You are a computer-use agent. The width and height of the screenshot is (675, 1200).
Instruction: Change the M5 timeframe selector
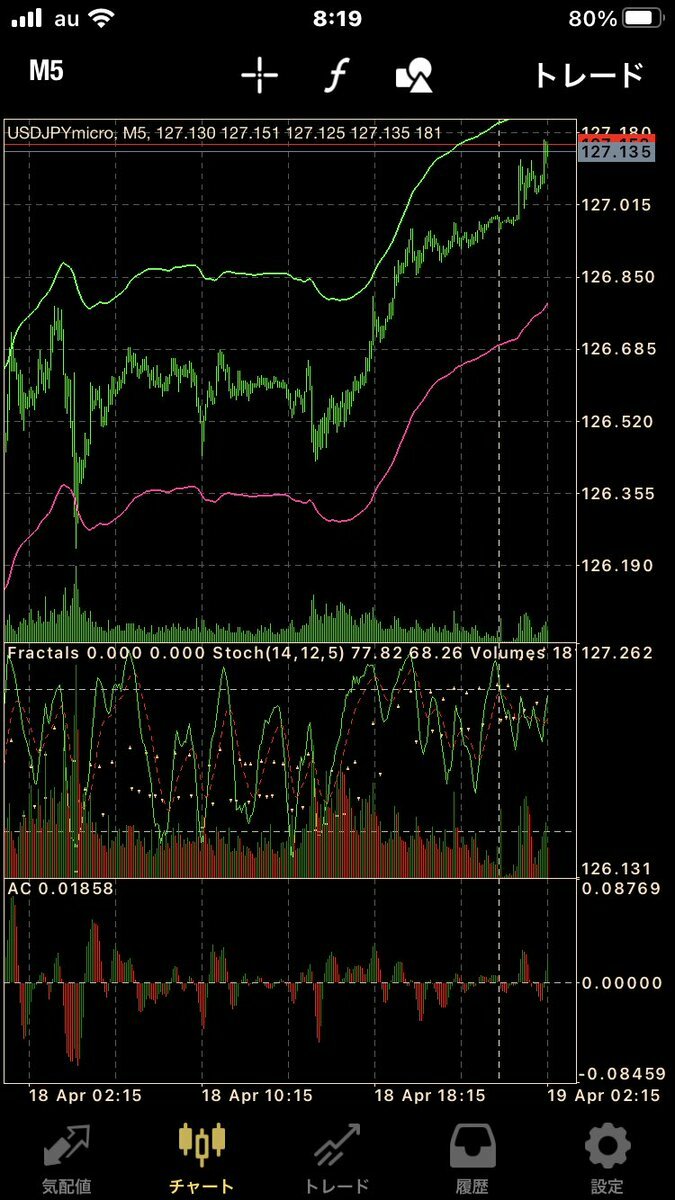(x=48, y=72)
